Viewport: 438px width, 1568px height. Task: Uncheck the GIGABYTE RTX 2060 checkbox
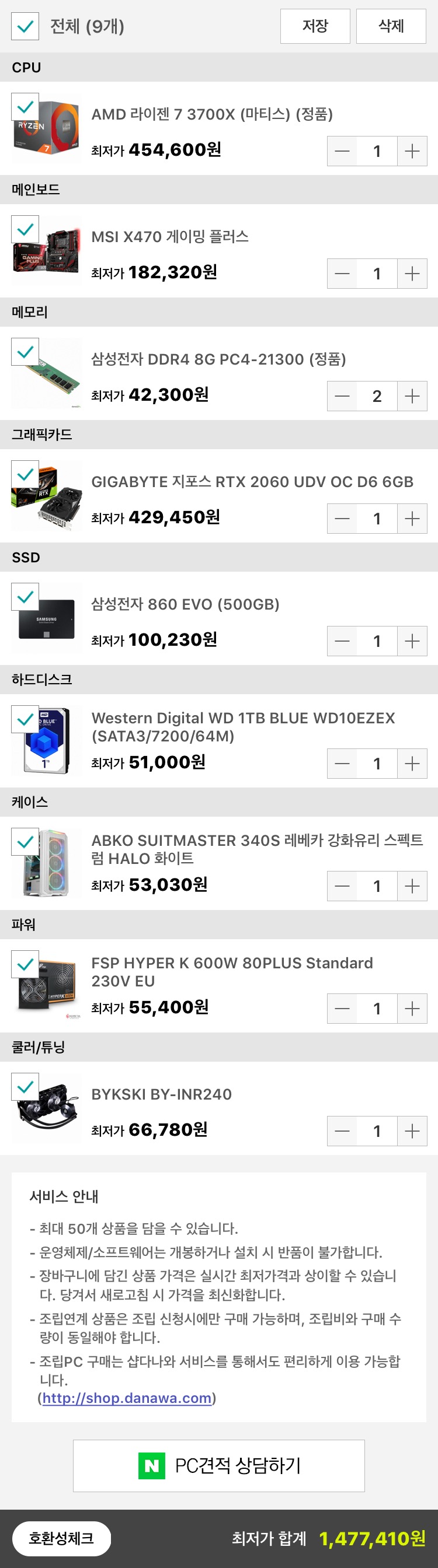(25, 475)
